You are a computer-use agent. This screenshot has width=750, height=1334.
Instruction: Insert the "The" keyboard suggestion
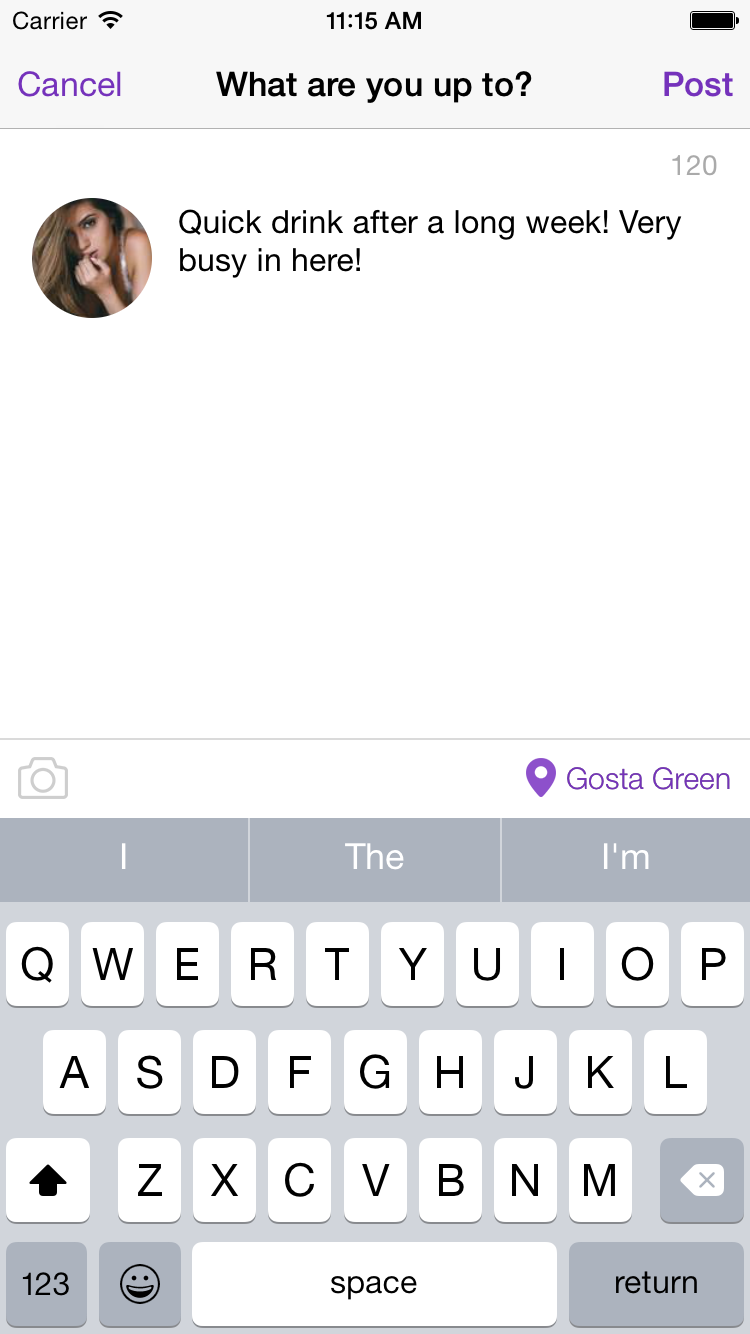374,857
